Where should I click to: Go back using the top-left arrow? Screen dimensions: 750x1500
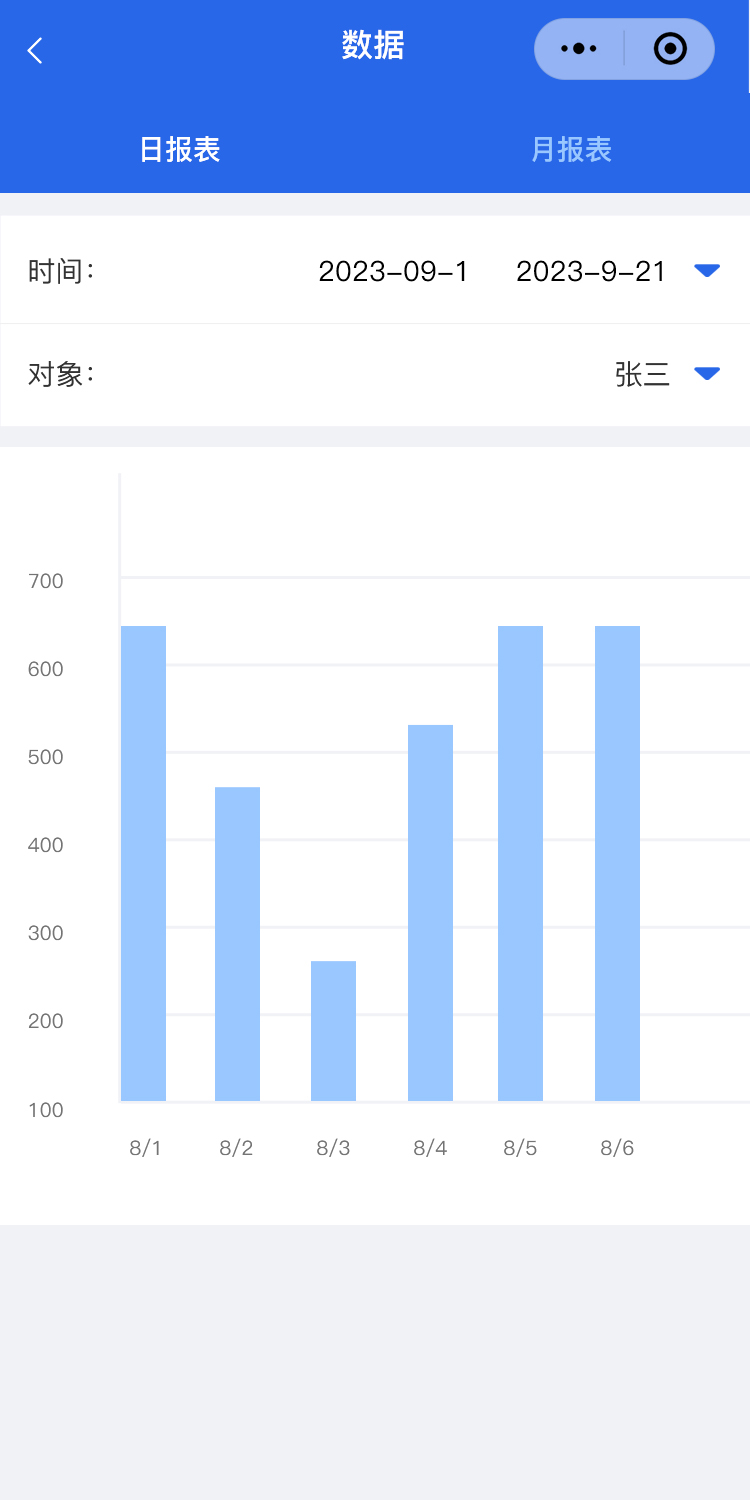click(x=36, y=50)
